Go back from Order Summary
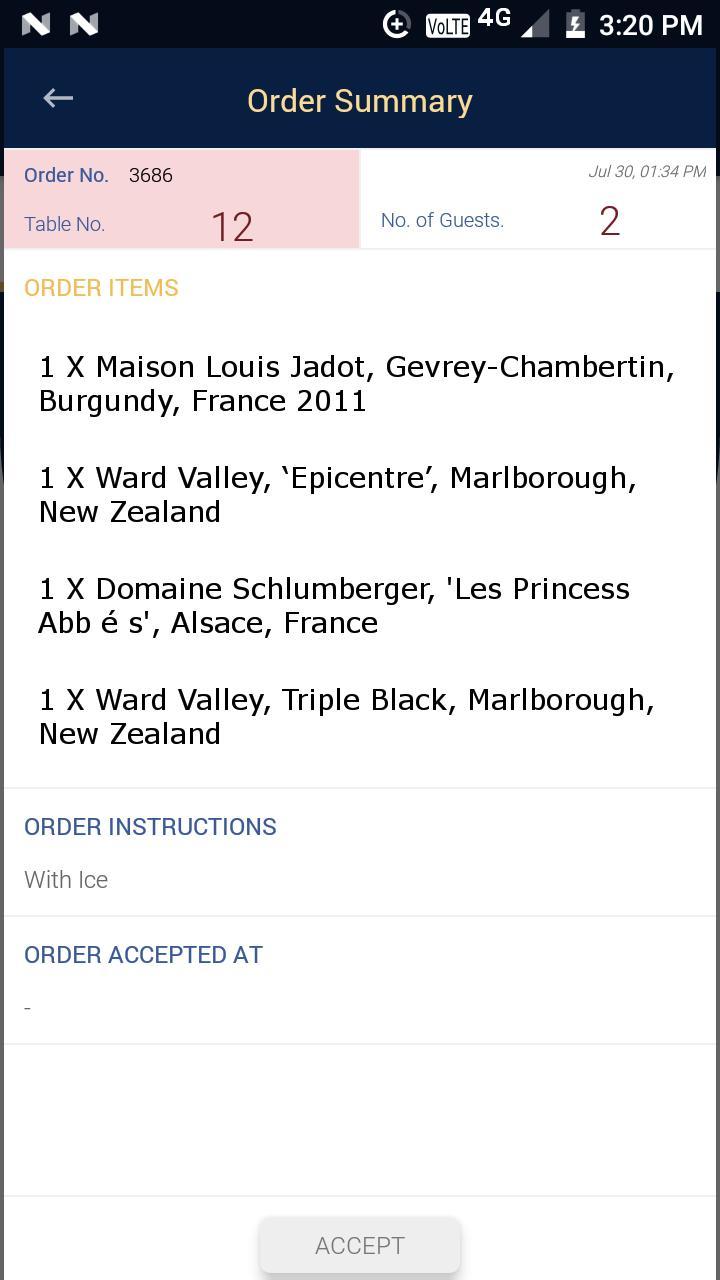Viewport: 720px width, 1280px height. coord(58,98)
